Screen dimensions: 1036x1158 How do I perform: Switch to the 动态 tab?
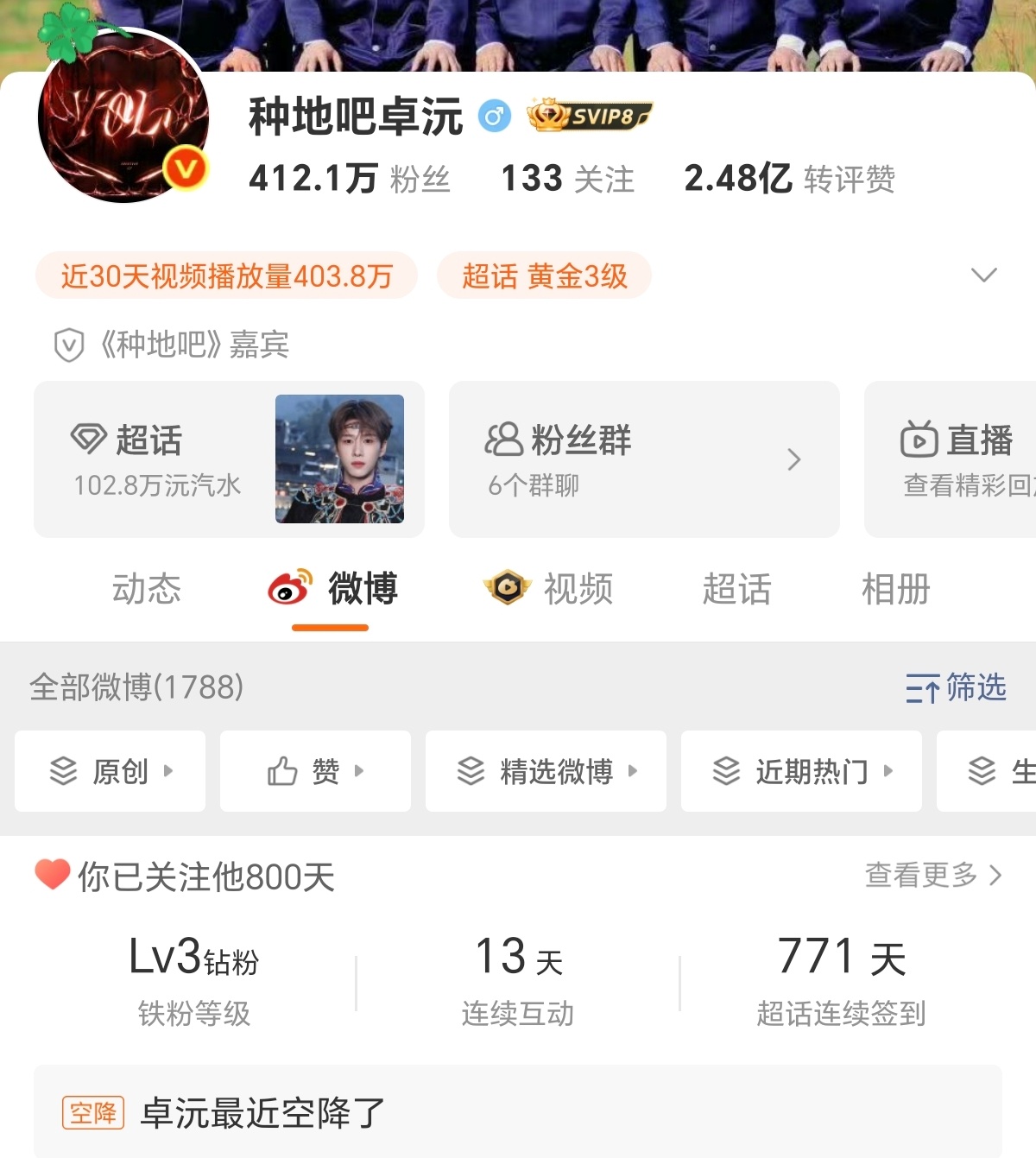coord(147,590)
